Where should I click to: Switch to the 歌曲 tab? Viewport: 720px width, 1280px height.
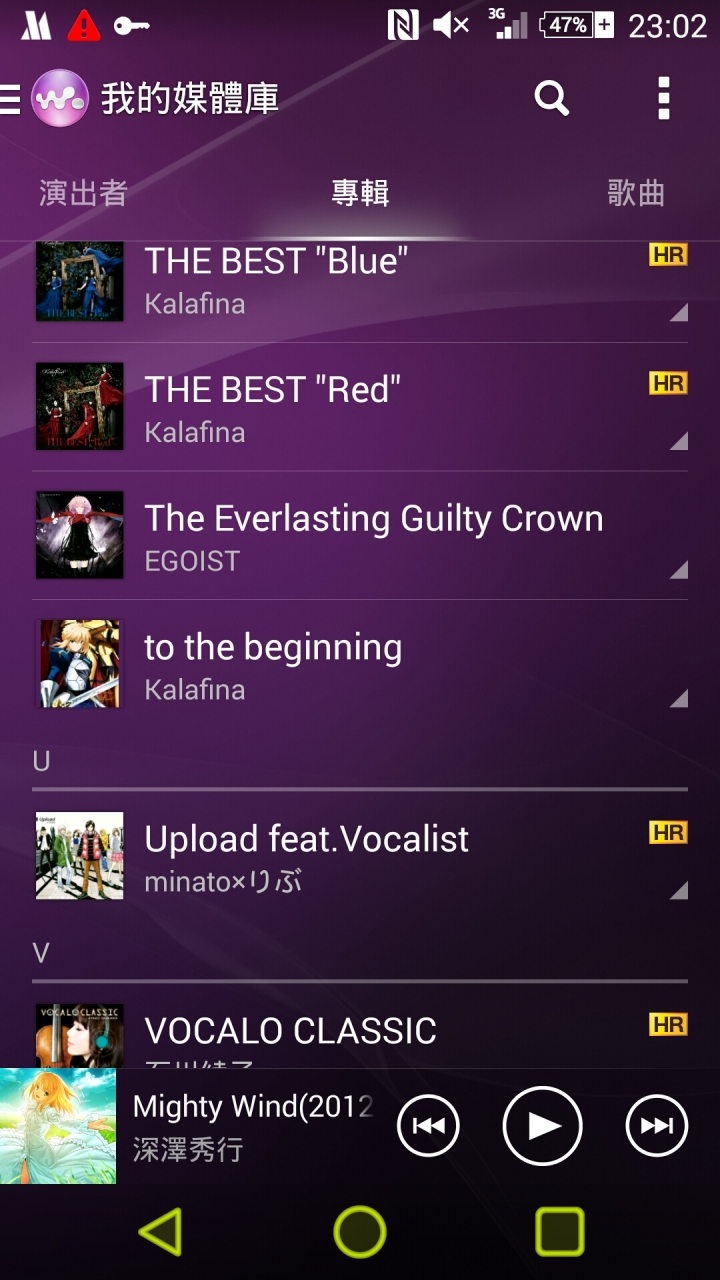pos(636,193)
